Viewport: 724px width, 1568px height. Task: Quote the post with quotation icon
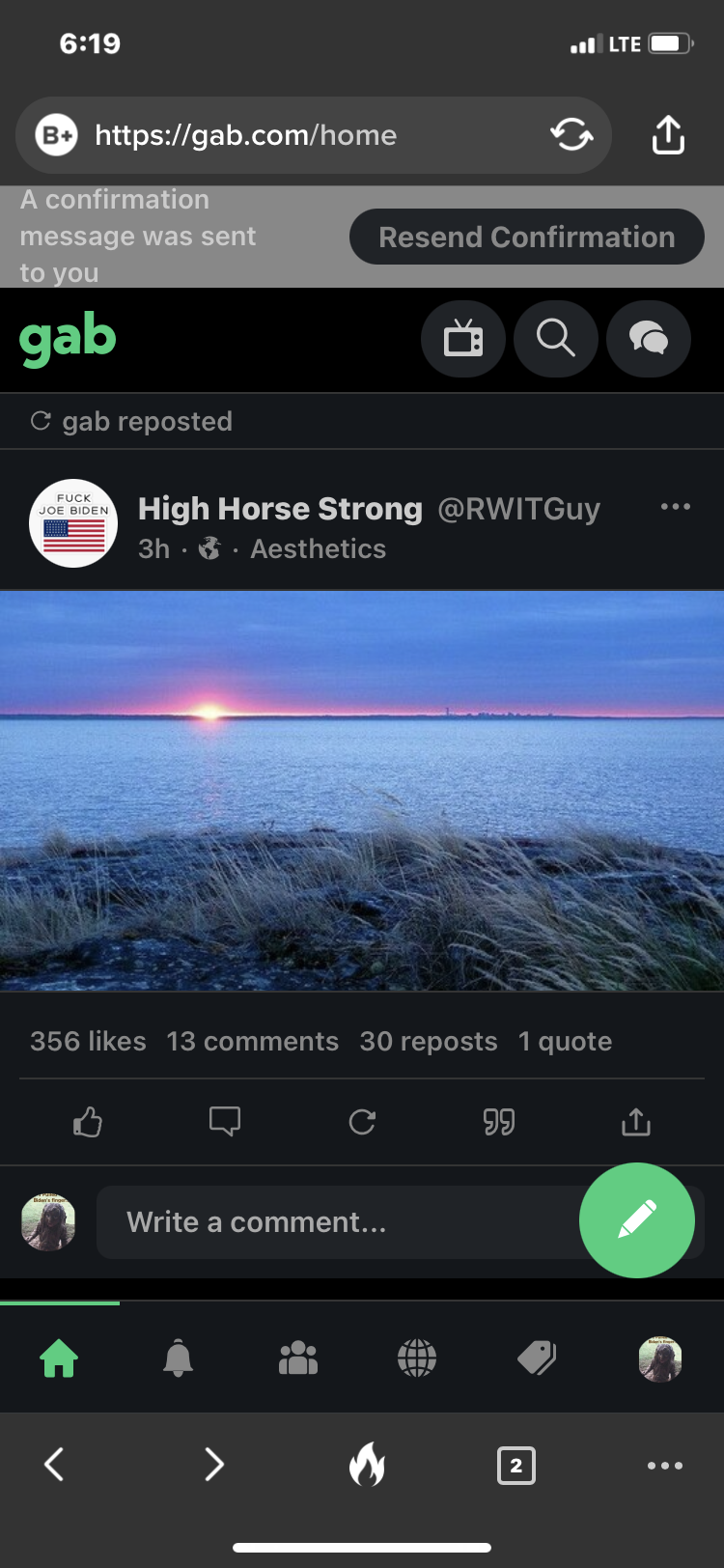click(499, 1122)
